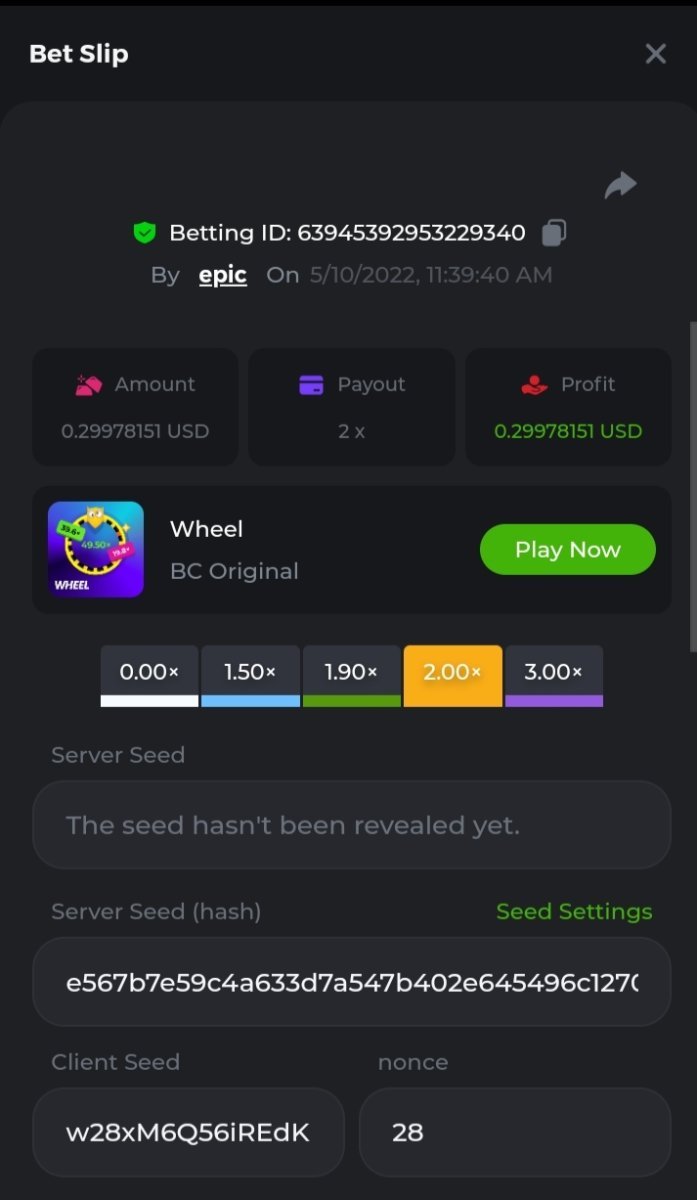Close the Bet Slip dialog
Viewport: 697px width, 1200px height.
pos(655,54)
